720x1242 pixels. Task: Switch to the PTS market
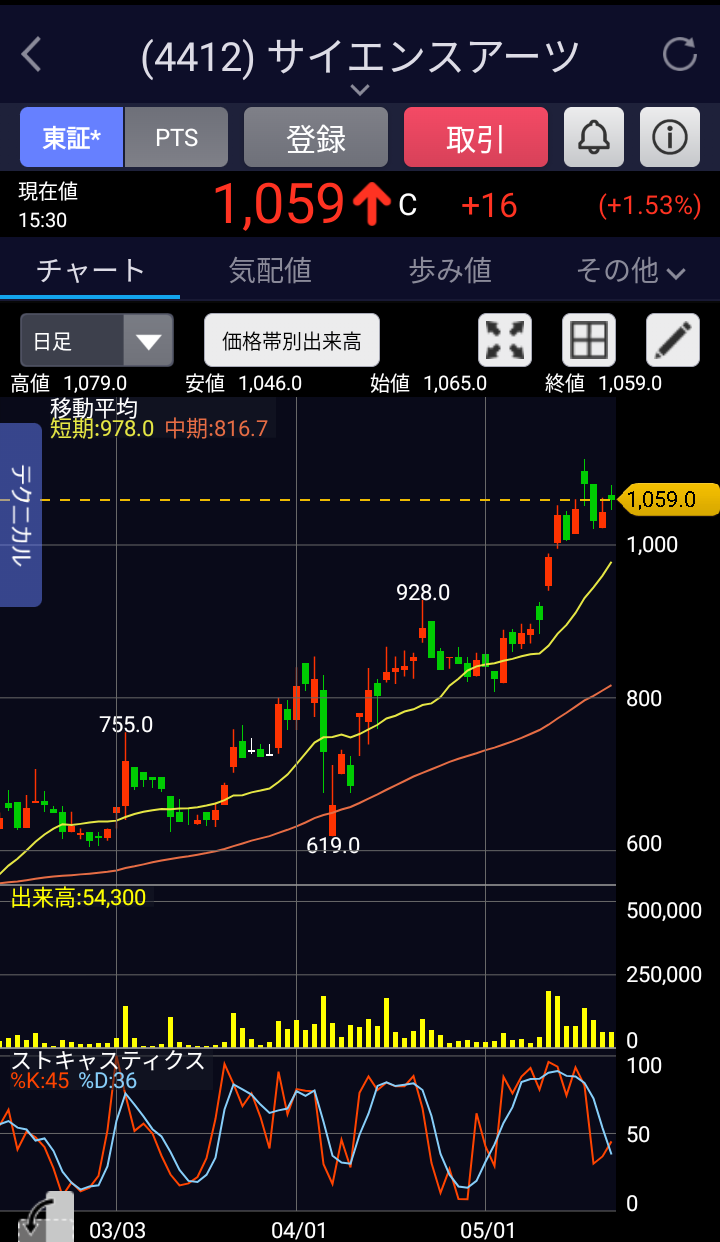pyautogui.click(x=177, y=137)
